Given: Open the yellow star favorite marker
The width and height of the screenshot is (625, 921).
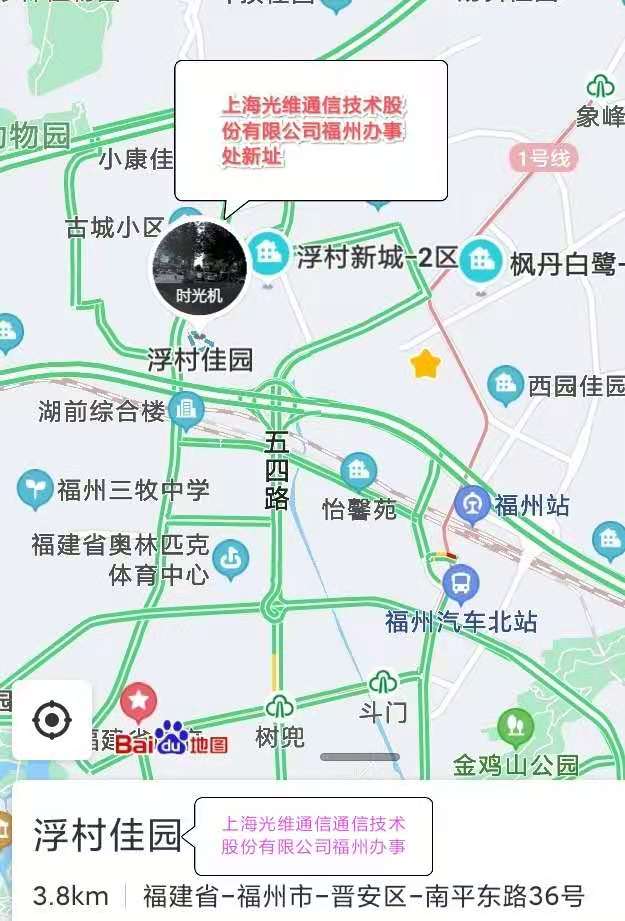Looking at the screenshot, I should coord(425,365).
